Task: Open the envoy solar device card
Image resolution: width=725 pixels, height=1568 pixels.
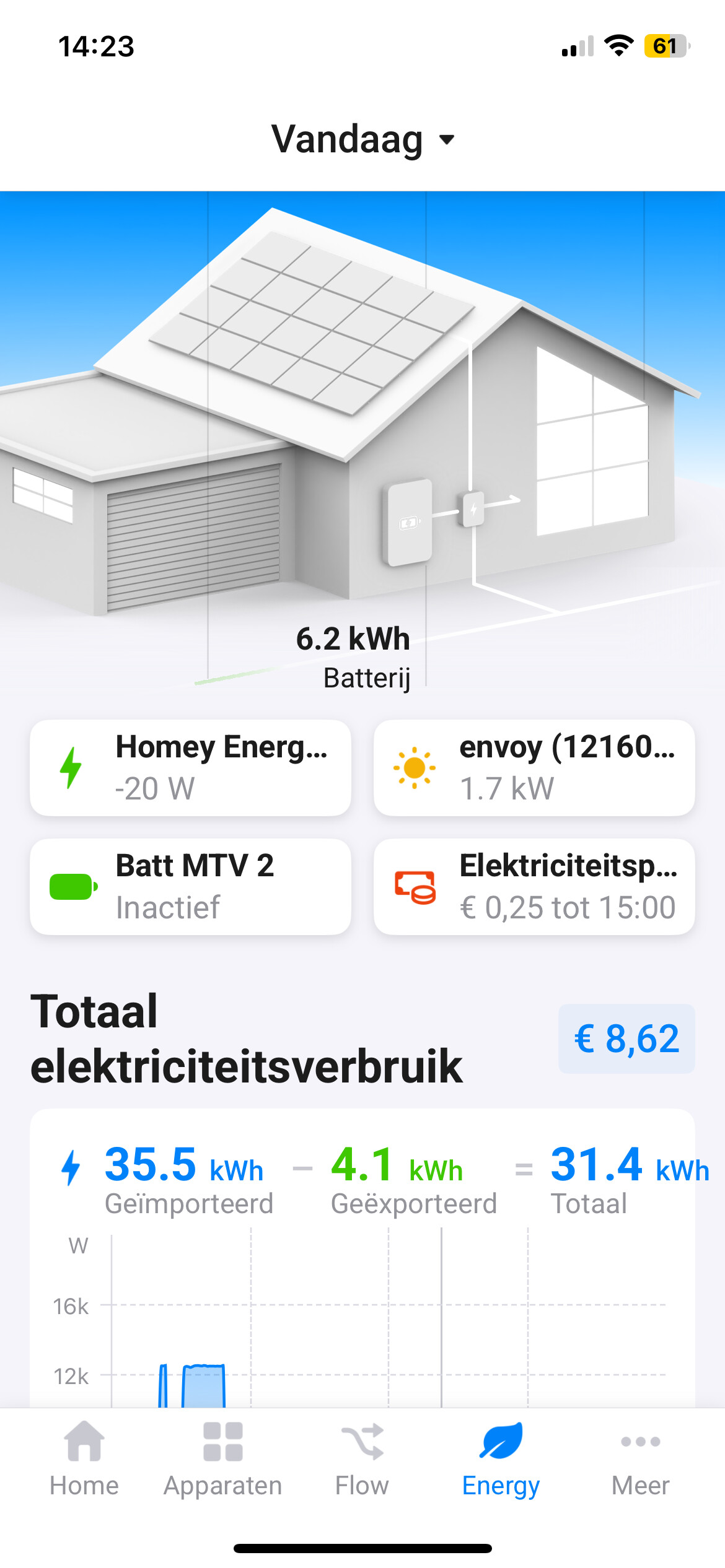Action: (534, 768)
